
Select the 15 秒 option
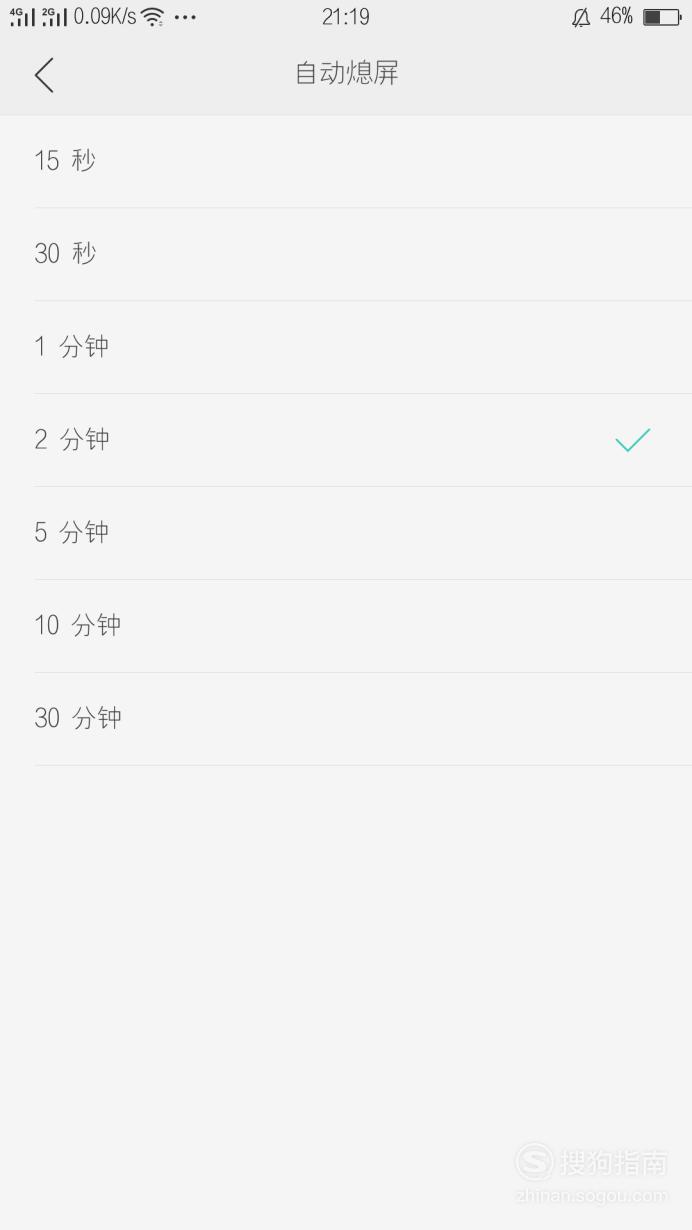click(346, 161)
